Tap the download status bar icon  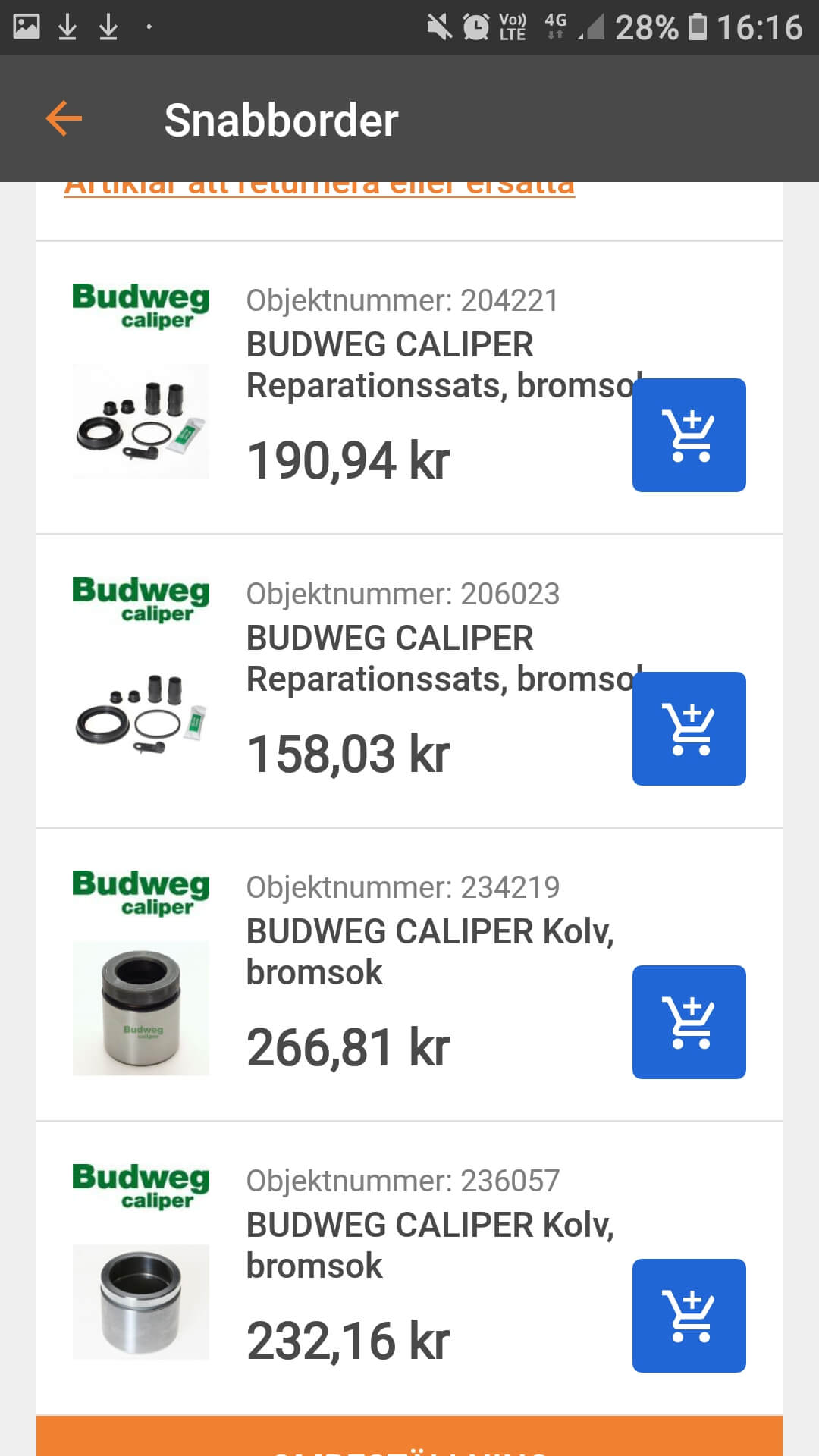coord(68,23)
